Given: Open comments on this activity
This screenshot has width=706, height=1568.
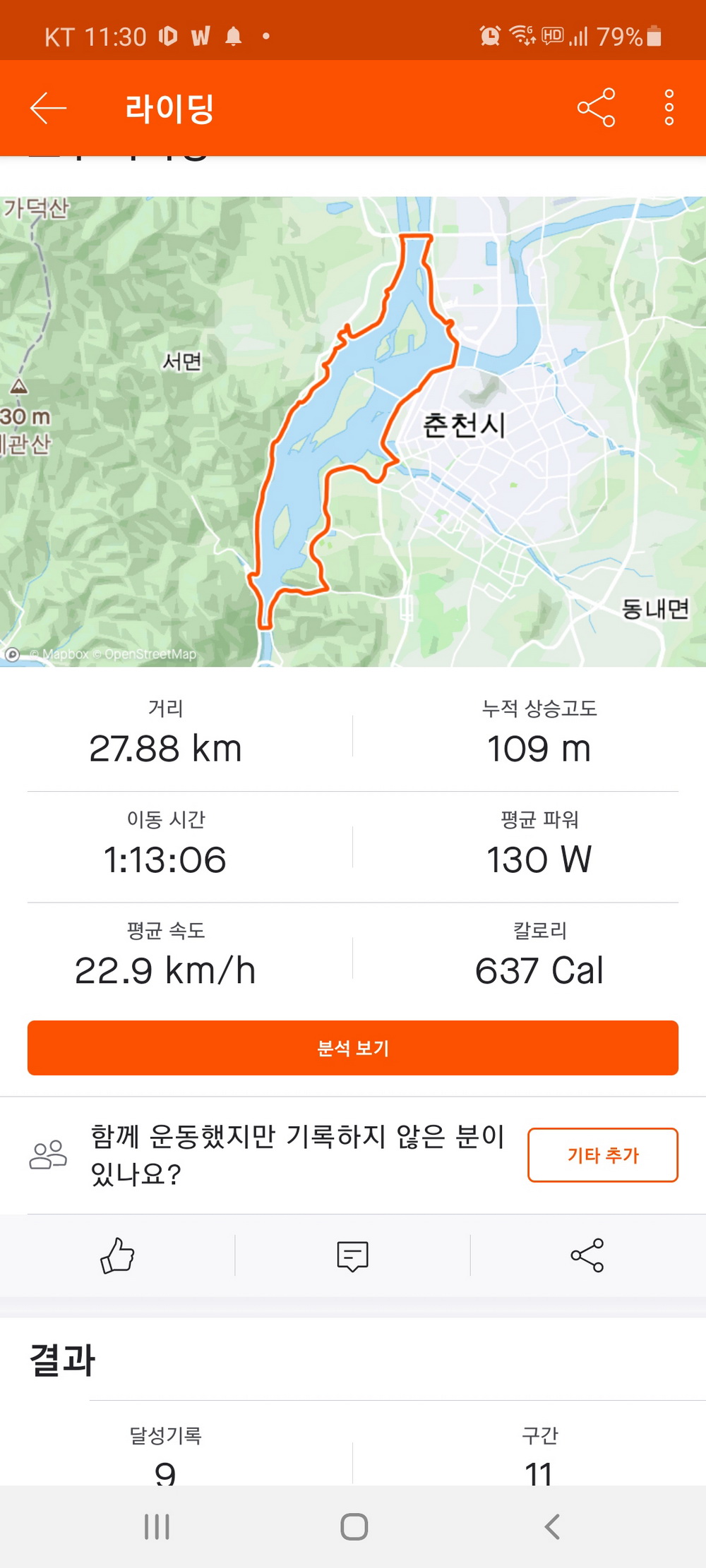Looking at the screenshot, I should point(352,1255).
